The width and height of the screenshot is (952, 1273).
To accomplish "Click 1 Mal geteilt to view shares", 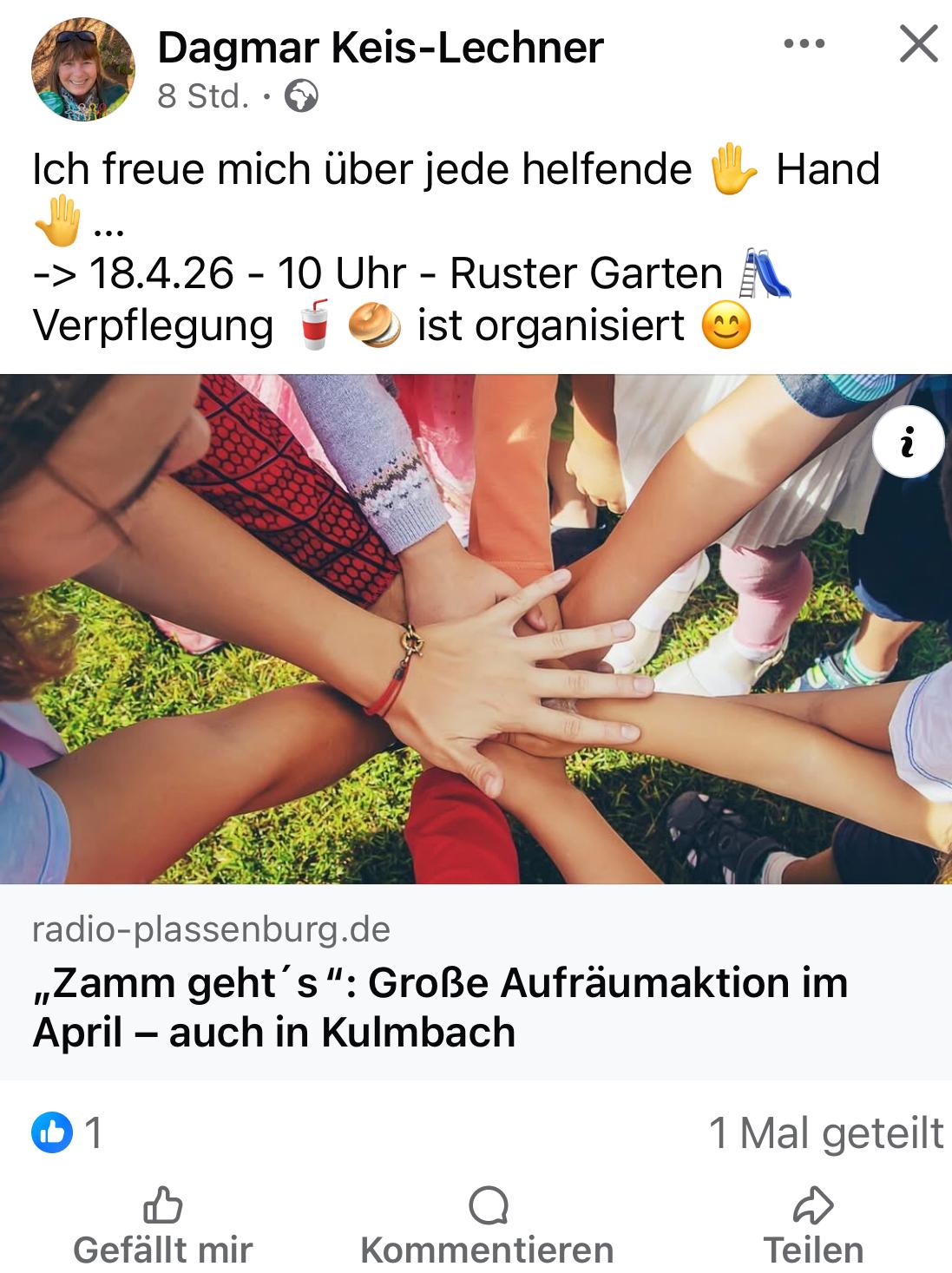I will coord(827,1132).
